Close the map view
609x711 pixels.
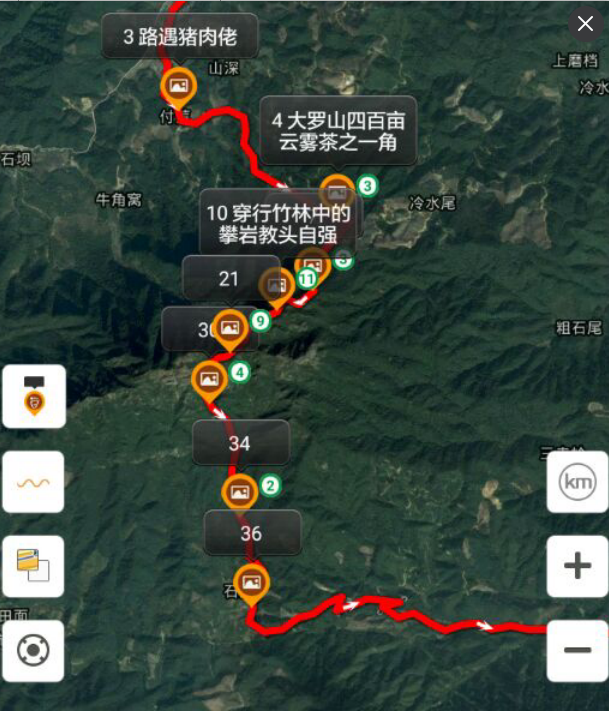coord(584,23)
